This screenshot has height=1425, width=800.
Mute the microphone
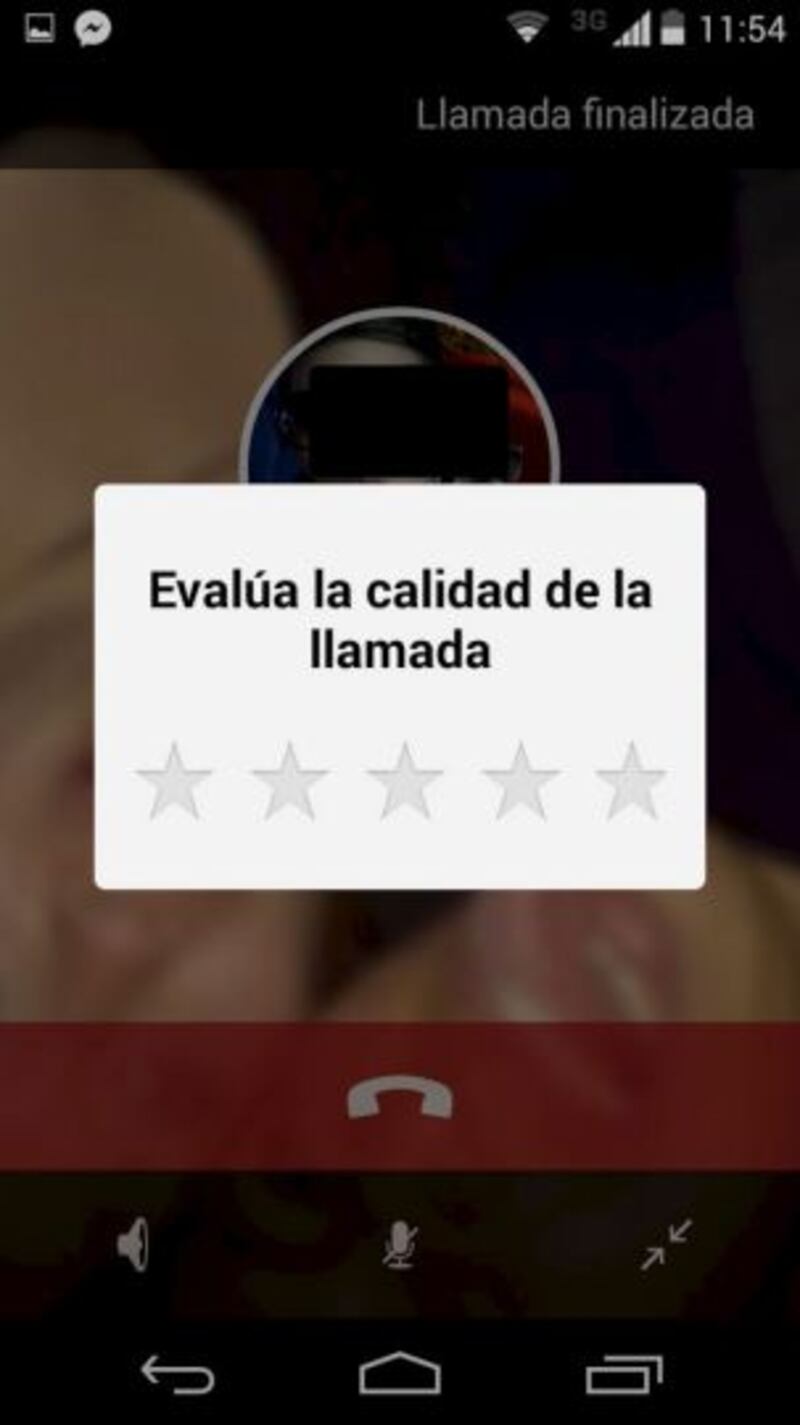coord(400,1246)
